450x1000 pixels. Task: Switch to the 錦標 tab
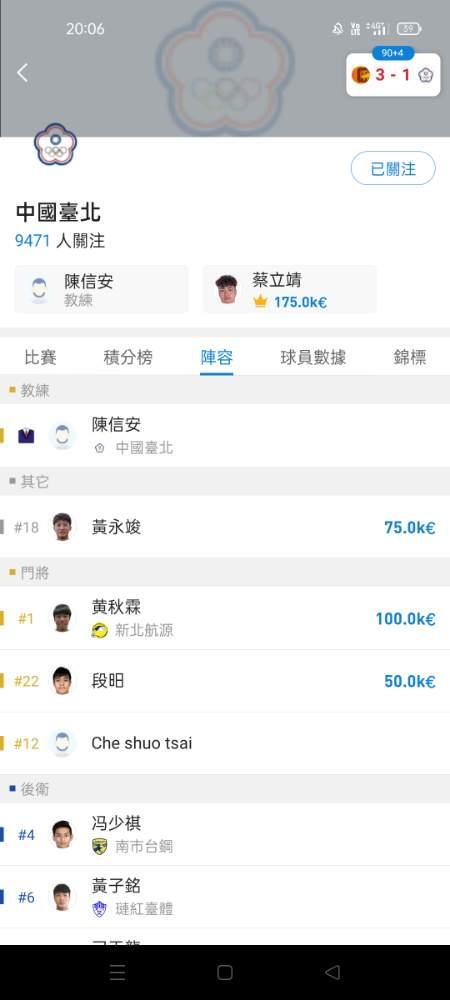[x=410, y=357]
